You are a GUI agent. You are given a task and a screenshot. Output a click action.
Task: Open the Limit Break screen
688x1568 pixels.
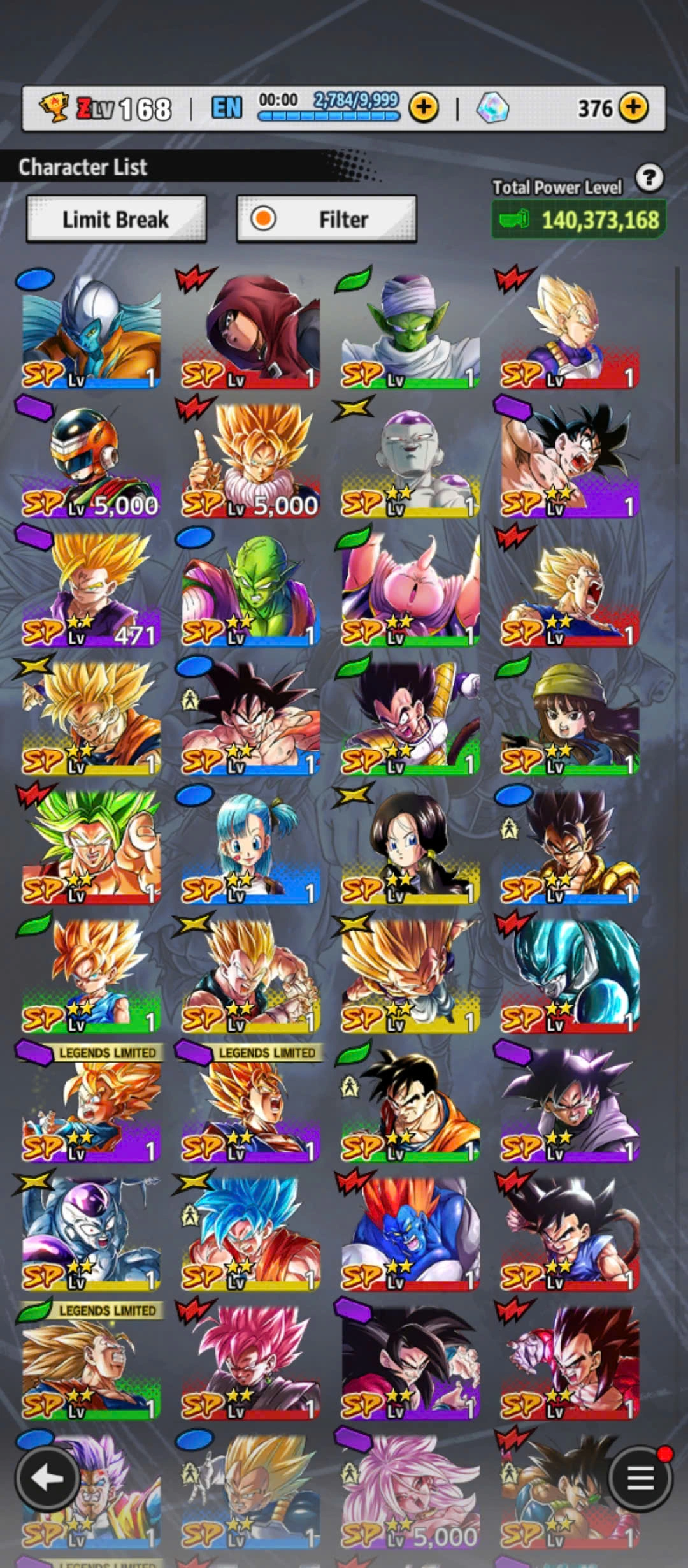click(x=116, y=219)
